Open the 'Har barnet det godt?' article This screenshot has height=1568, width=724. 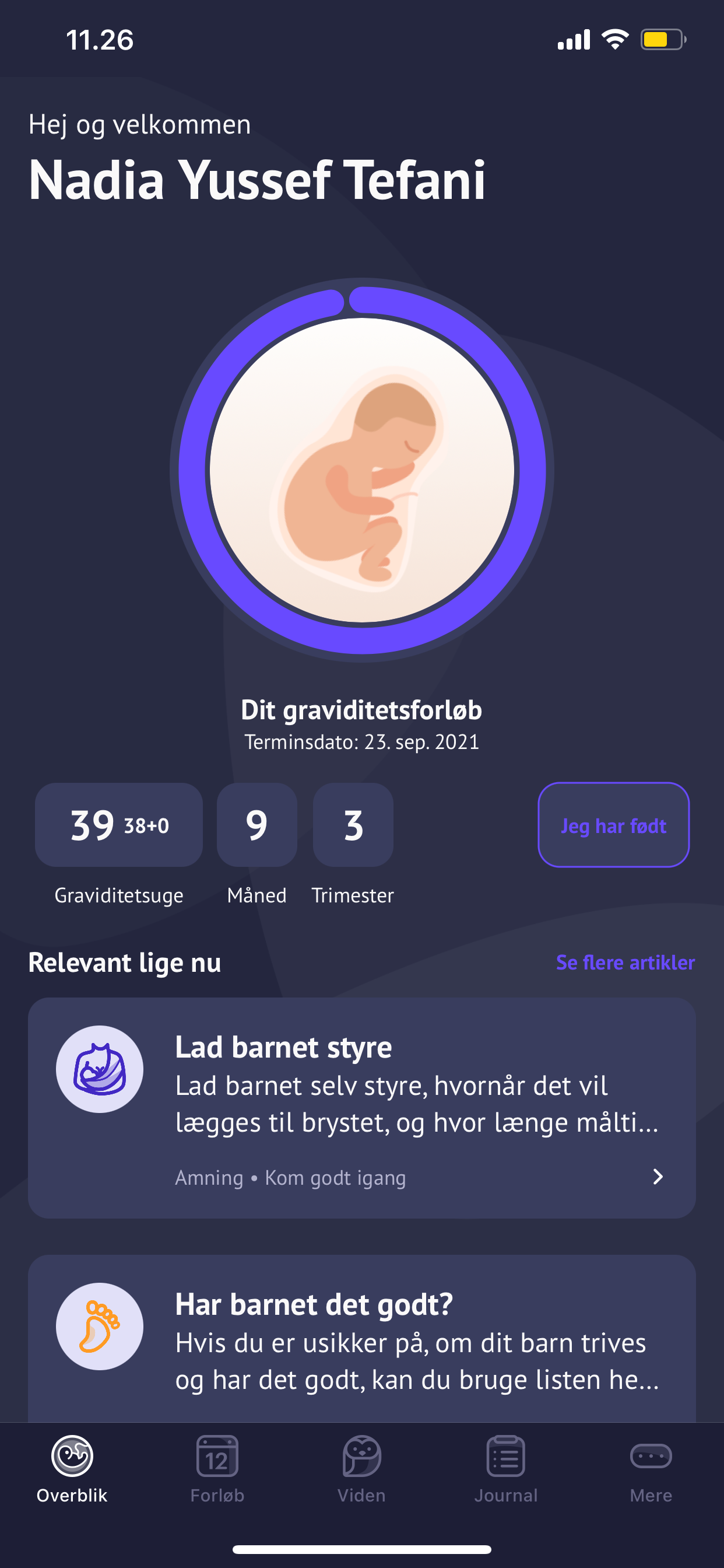361,1339
